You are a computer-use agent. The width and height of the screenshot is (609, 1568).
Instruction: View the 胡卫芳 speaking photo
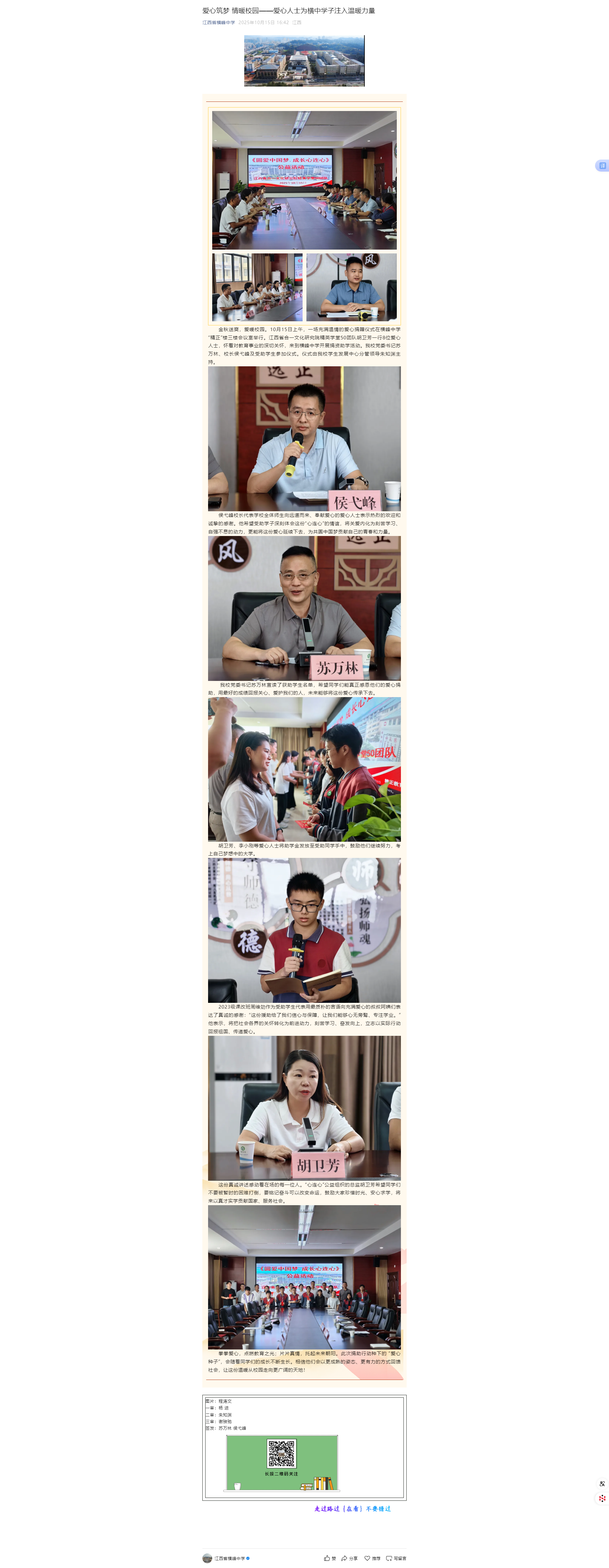click(x=304, y=1107)
